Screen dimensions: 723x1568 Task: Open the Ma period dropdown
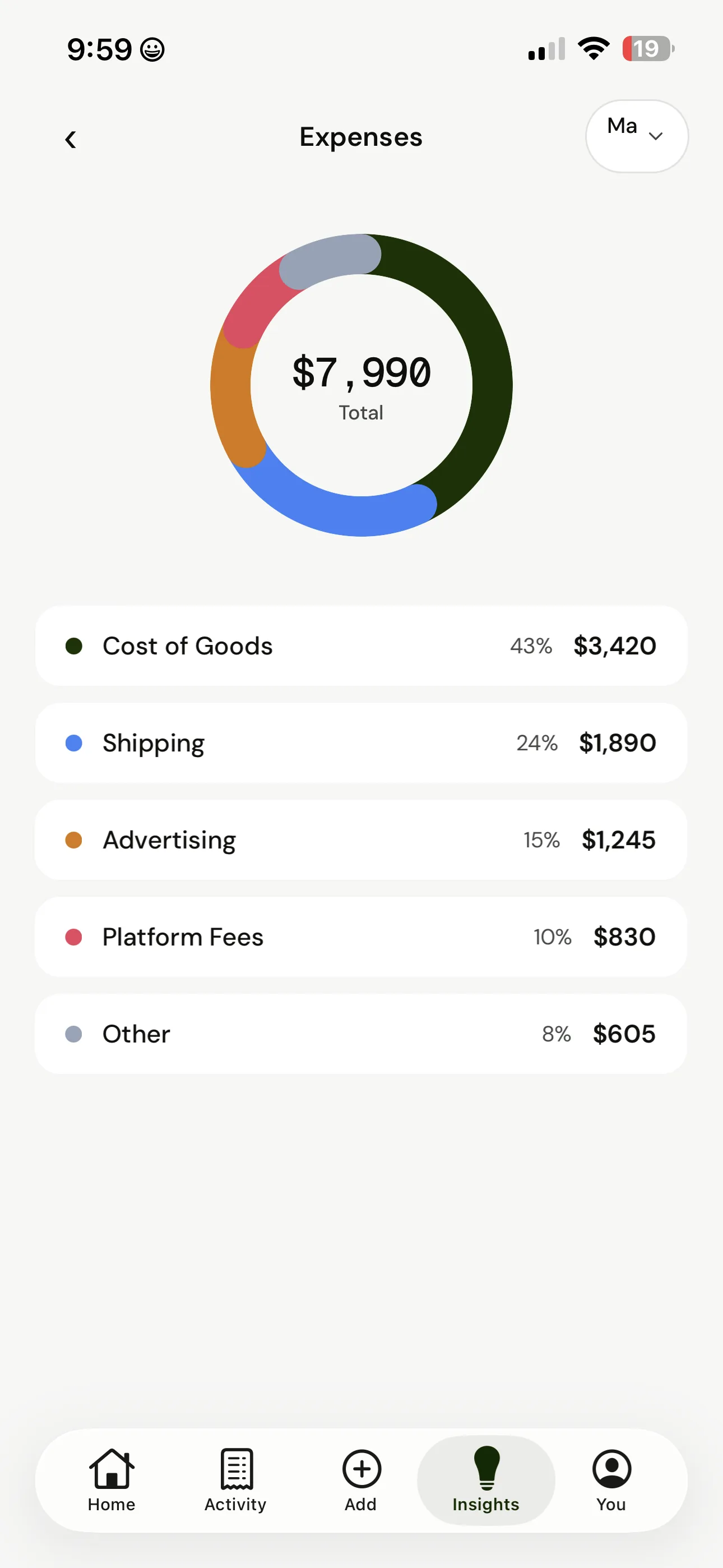636,136
